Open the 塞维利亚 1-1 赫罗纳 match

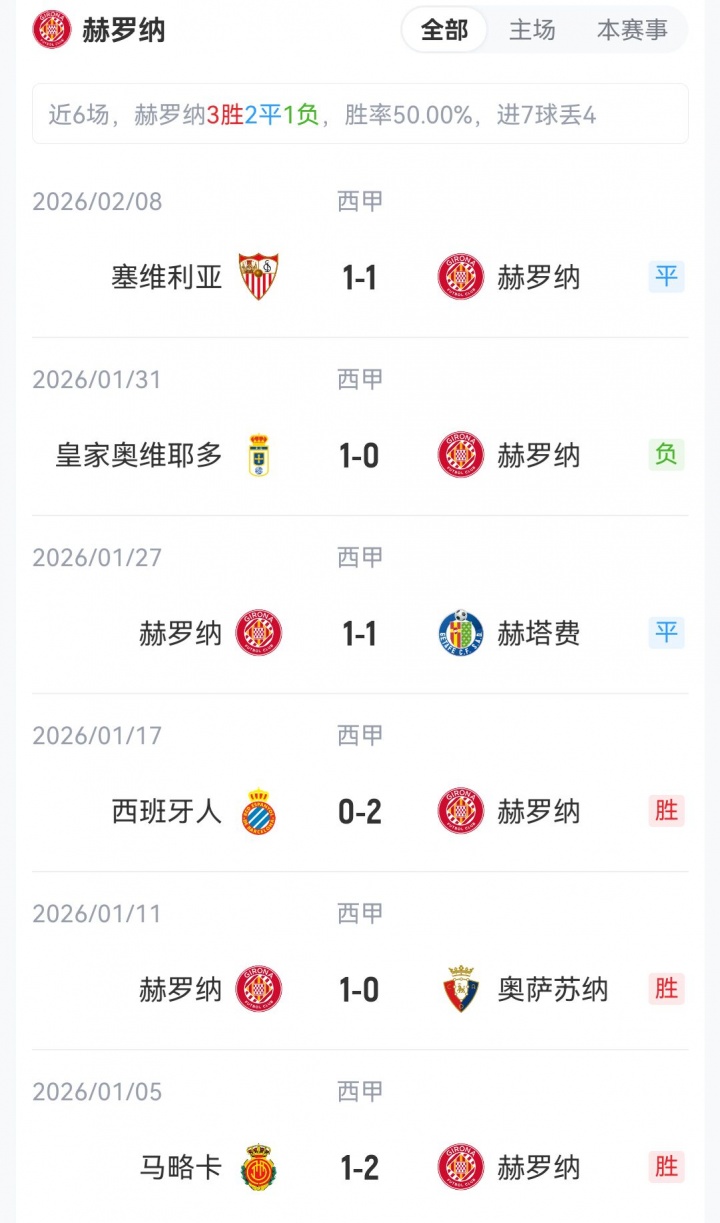pyautogui.click(x=359, y=277)
